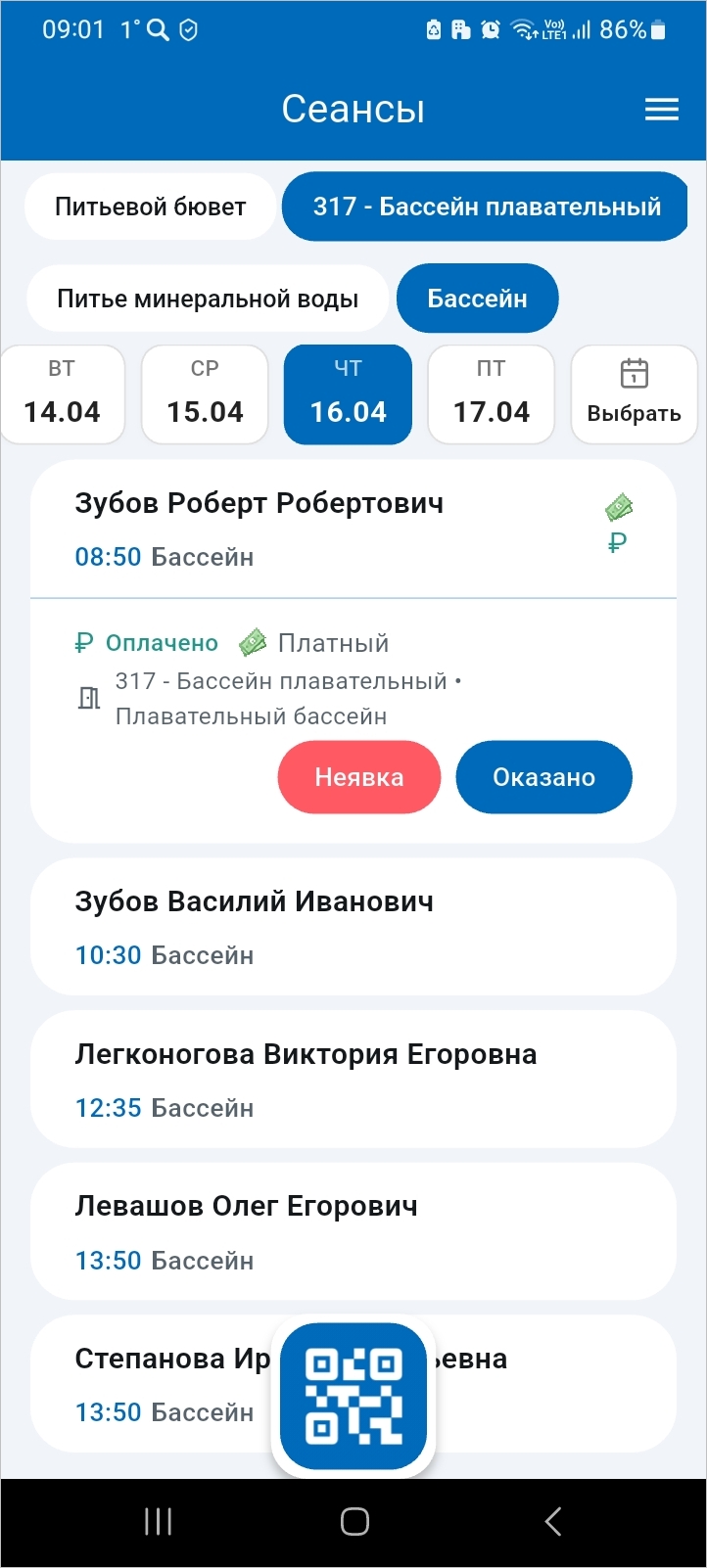Choose the Питье минеральной воды filter
This screenshot has height=1568, width=707.
(208, 299)
